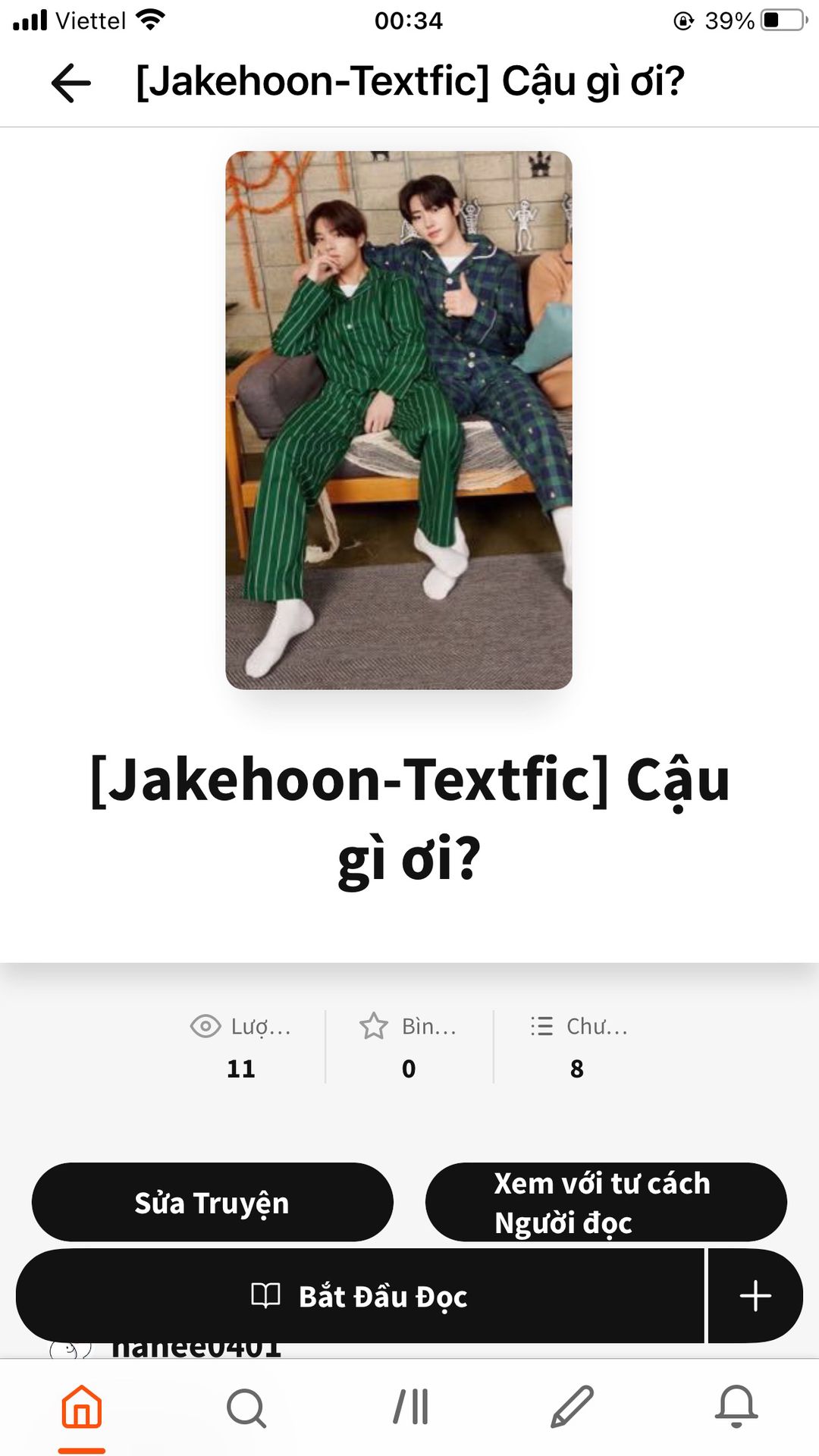Open the Search tab

[246, 1407]
